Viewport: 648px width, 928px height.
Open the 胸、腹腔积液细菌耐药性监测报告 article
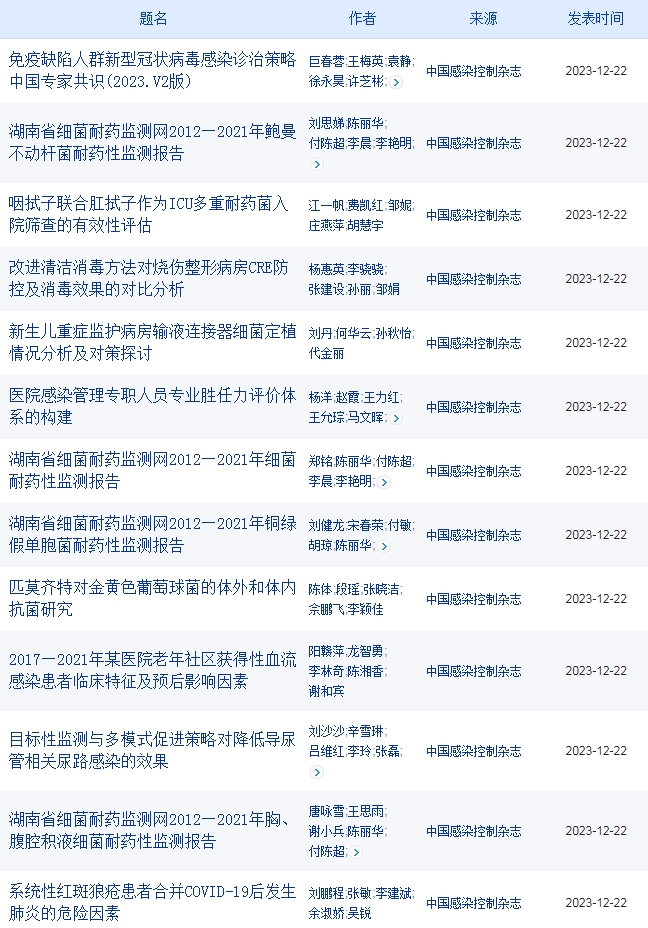(152, 831)
